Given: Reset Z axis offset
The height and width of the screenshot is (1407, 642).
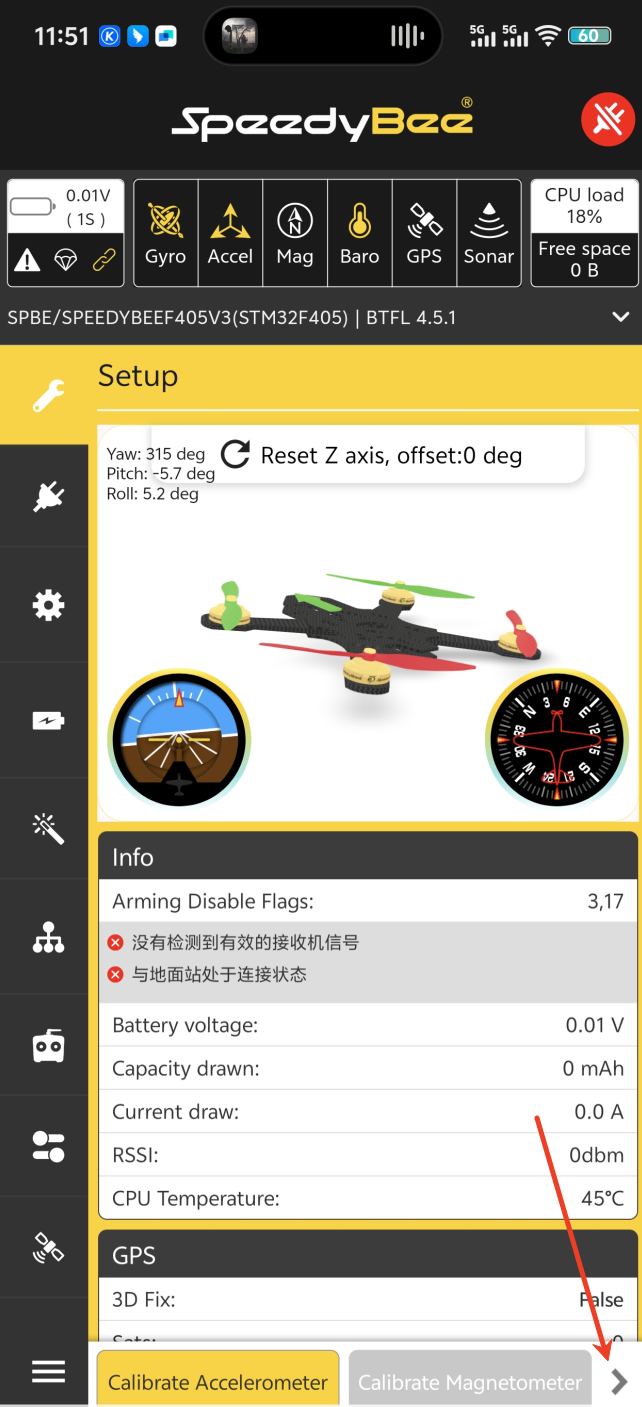Looking at the screenshot, I should pyautogui.click(x=372, y=455).
